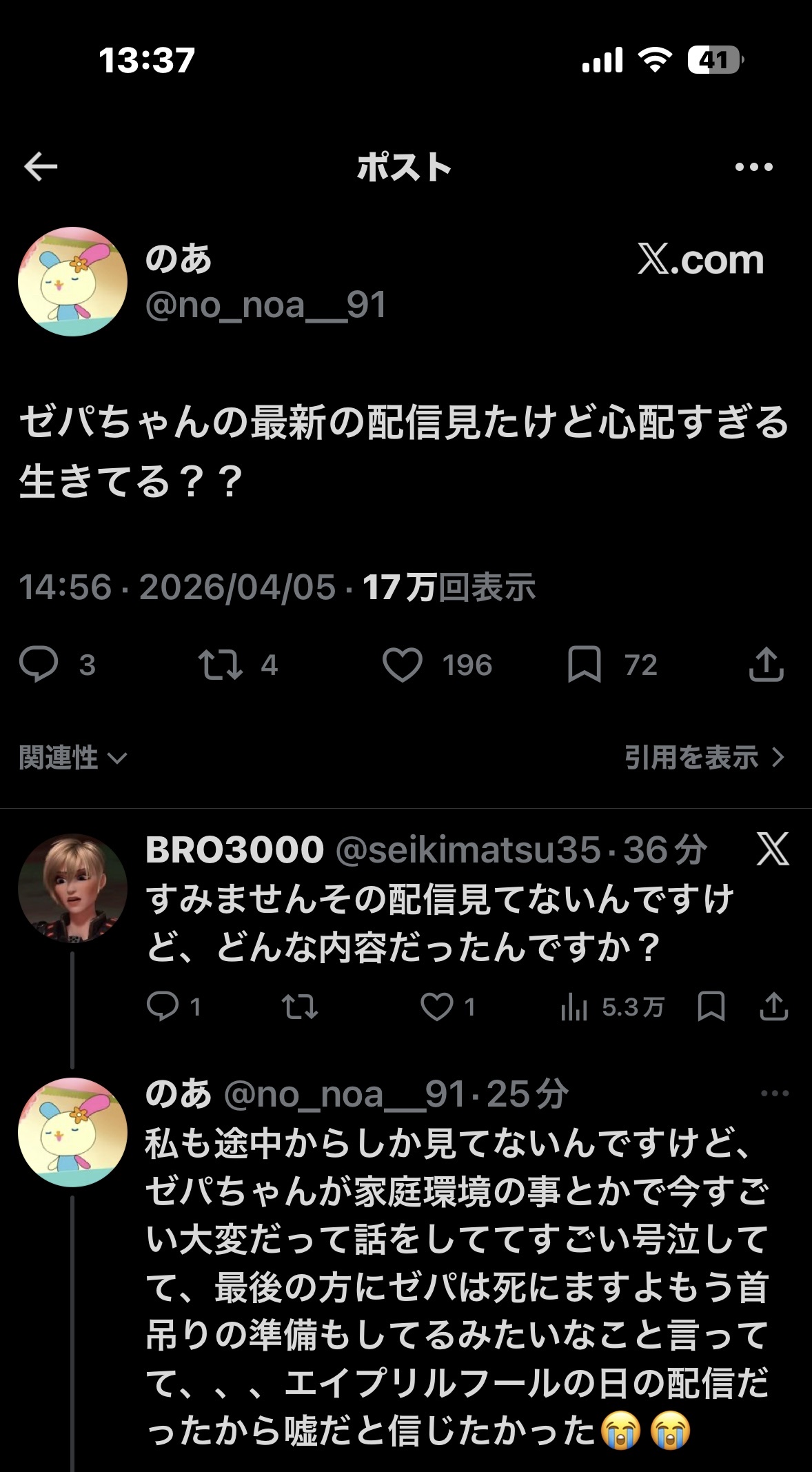
Task: Tap the X icon beside BRO3000's reply
Action: 773,849
